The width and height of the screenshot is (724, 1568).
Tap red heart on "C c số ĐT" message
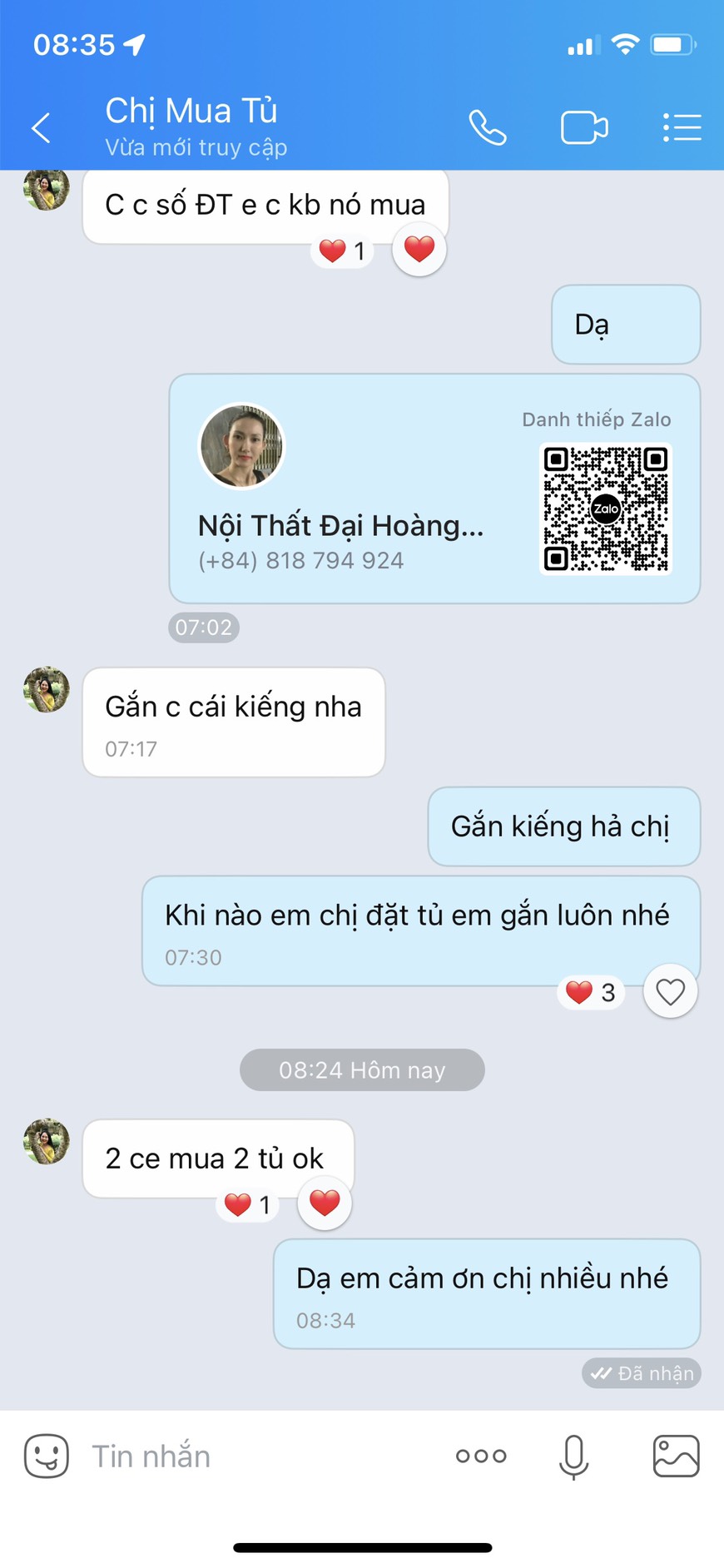coord(419,249)
